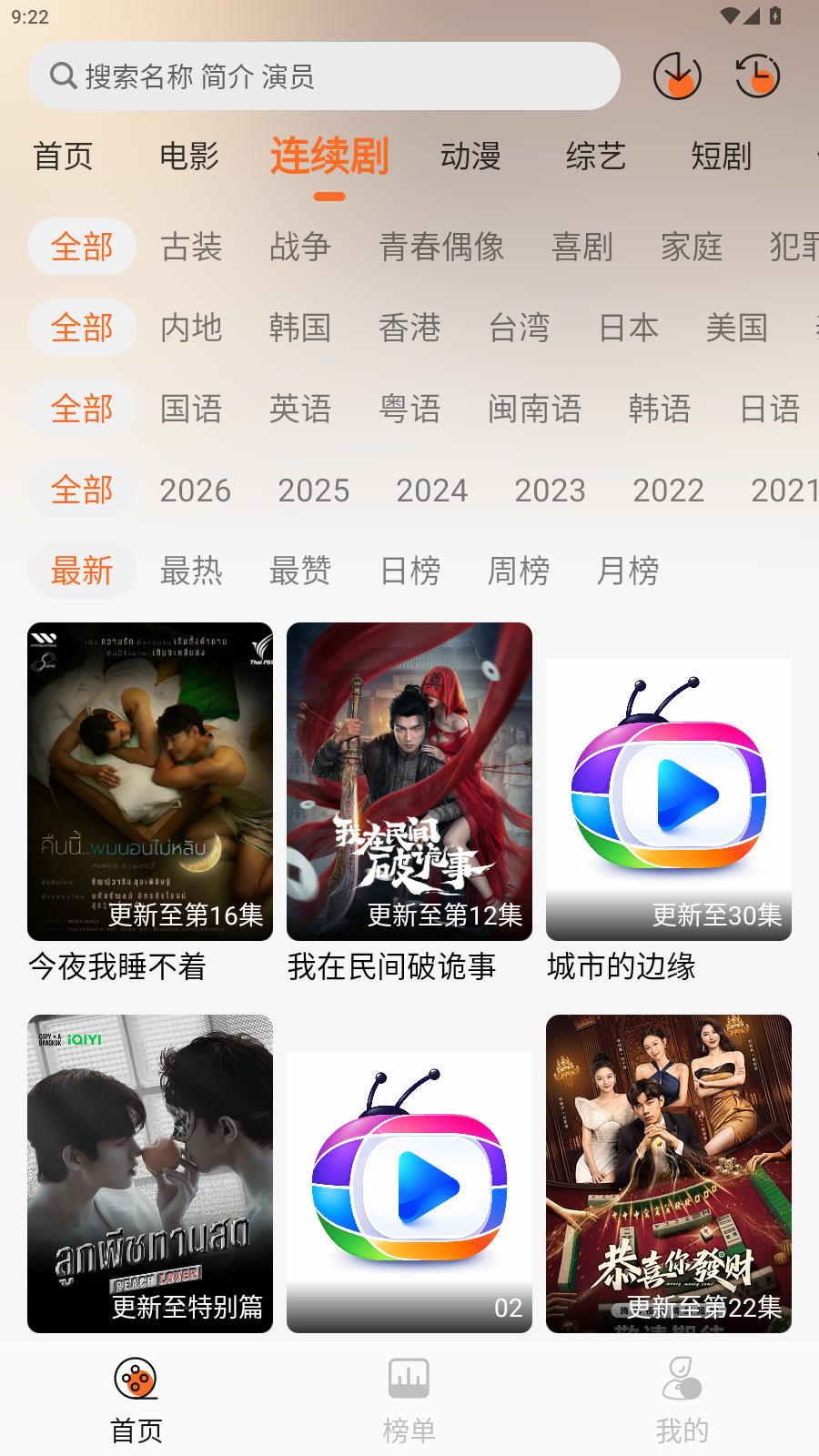The height and width of the screenshot is (1456, 819).
Task: Switch to the 电影 tab
Action: [188, 157]
